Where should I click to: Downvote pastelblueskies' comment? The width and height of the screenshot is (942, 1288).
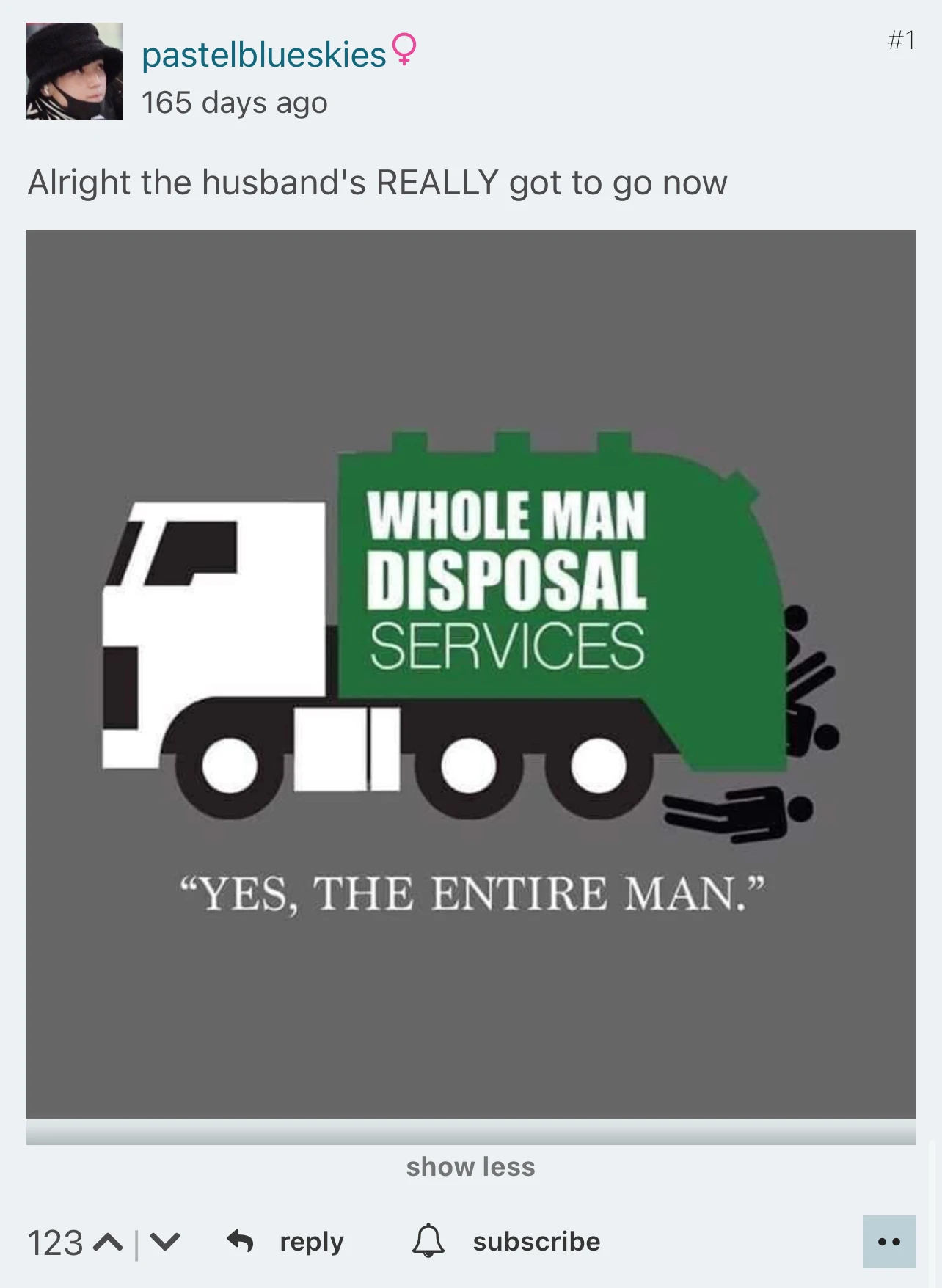click(165, 1243)
